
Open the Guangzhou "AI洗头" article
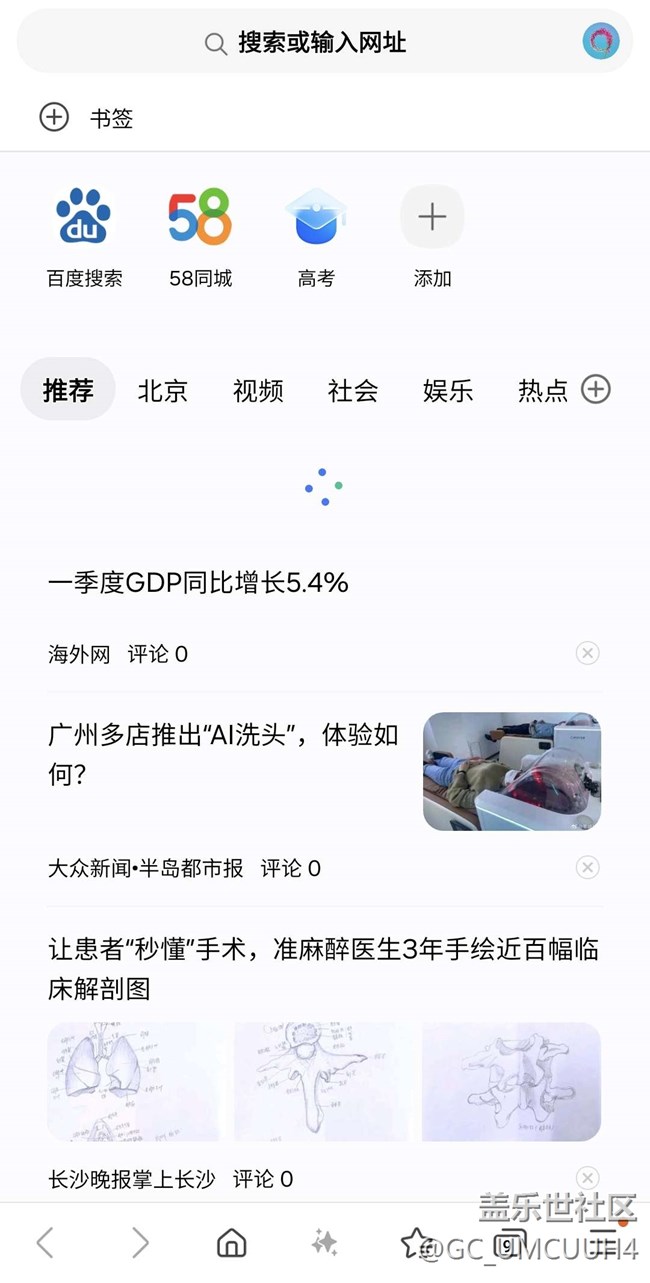coord(224,754)
